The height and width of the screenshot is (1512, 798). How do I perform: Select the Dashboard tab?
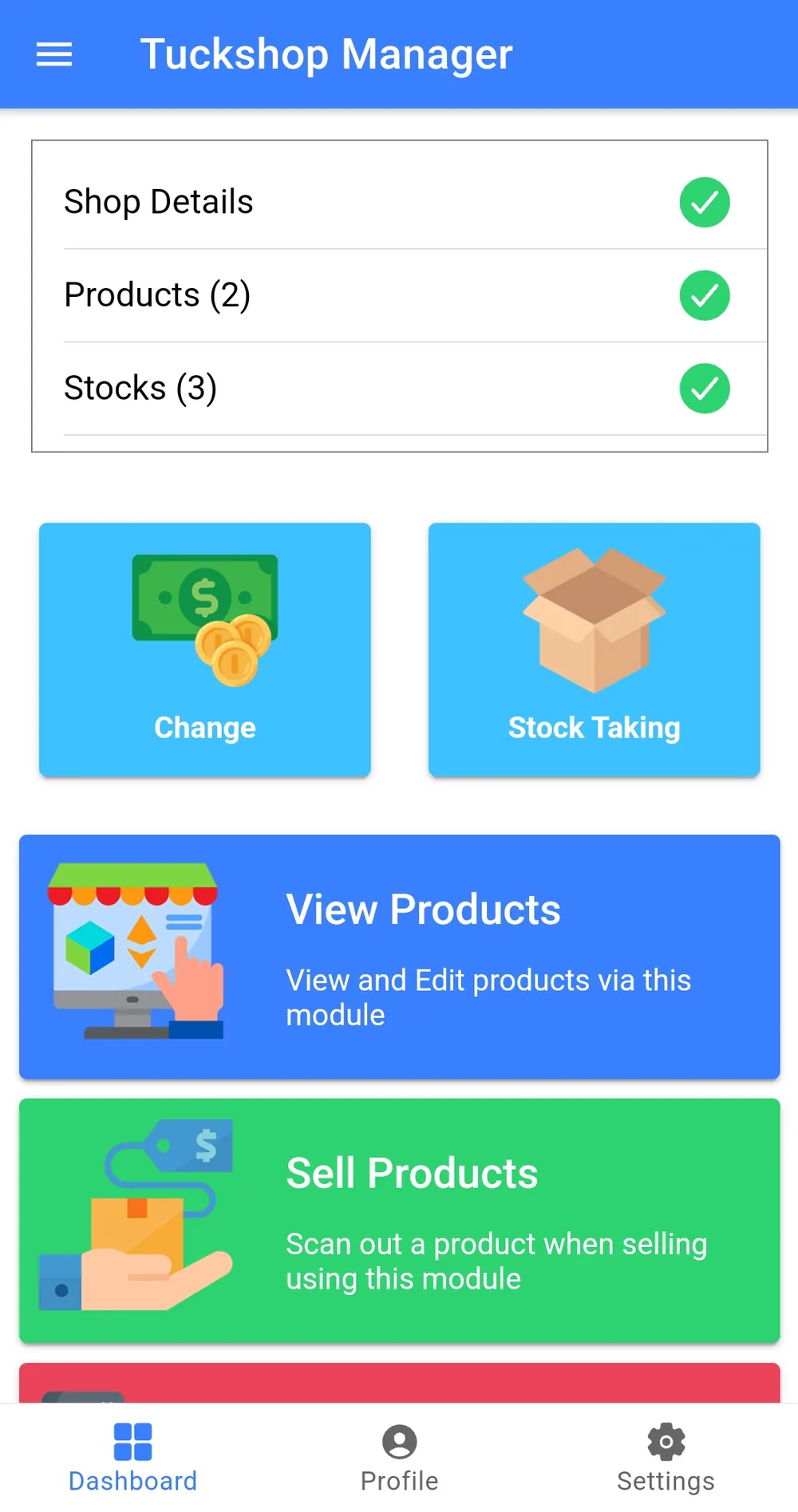click(133, 1458)
